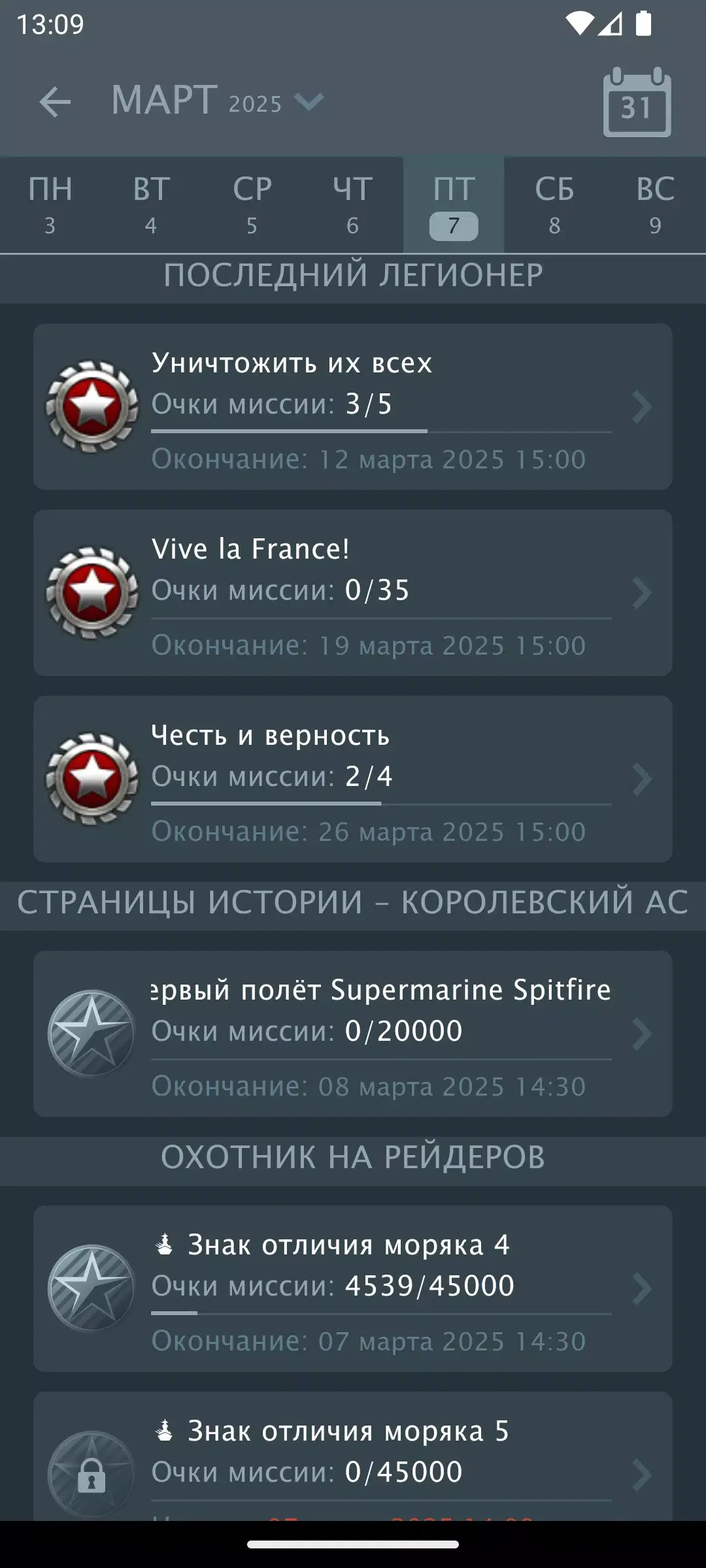
Task: Select Sunday 9 in the weekday row
Action: tap(654, 206)
